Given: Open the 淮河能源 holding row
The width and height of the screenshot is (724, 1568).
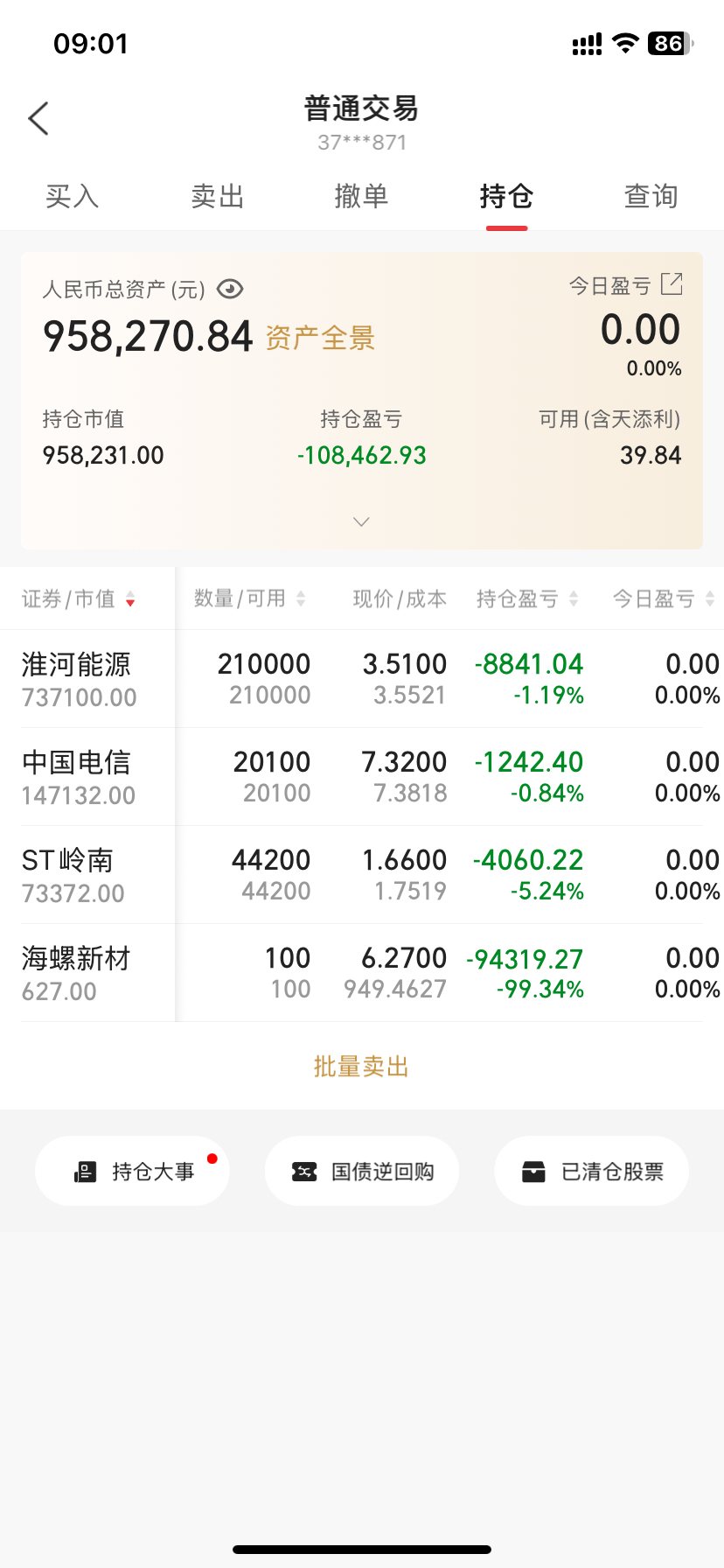Looking at the screenshot, I should 362,679.
